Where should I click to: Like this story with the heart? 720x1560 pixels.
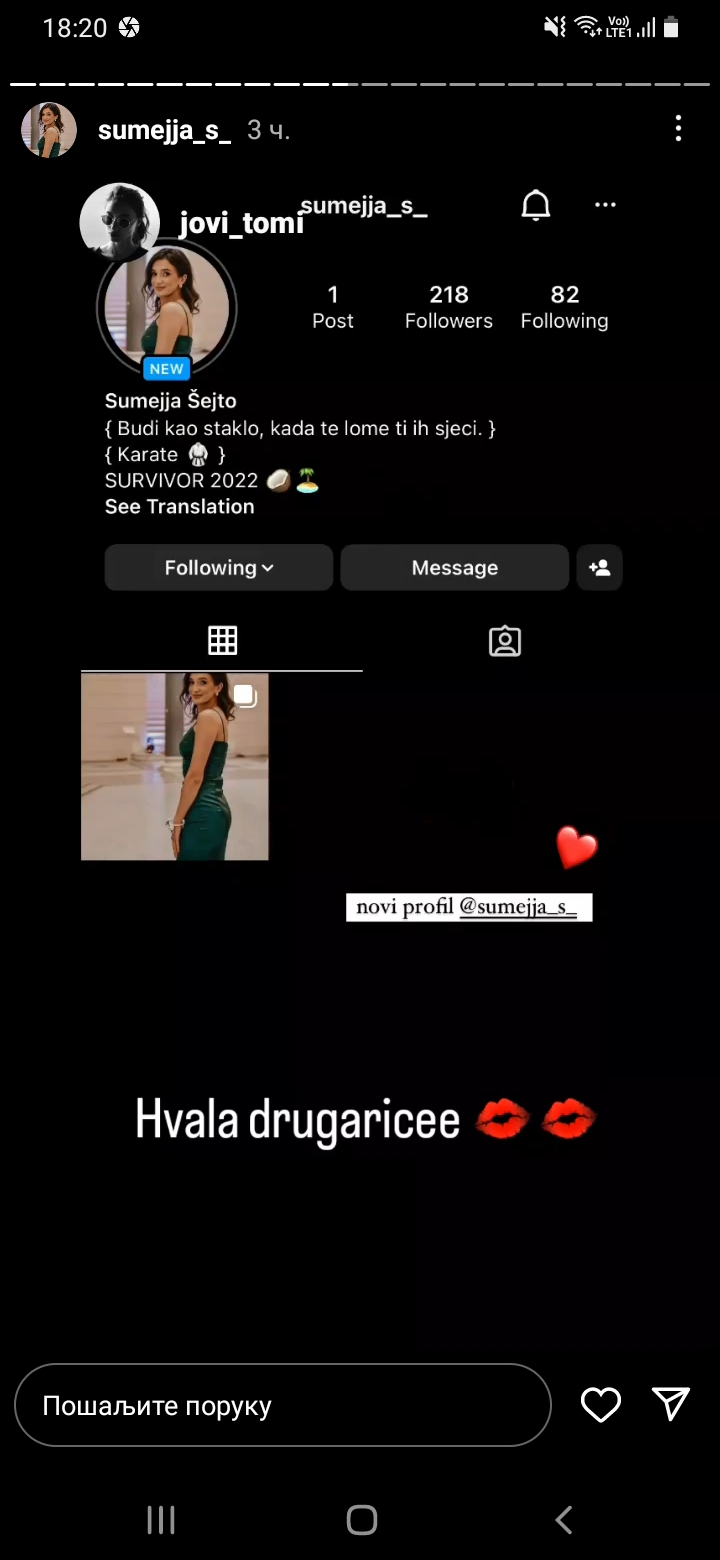[601, 1405]
